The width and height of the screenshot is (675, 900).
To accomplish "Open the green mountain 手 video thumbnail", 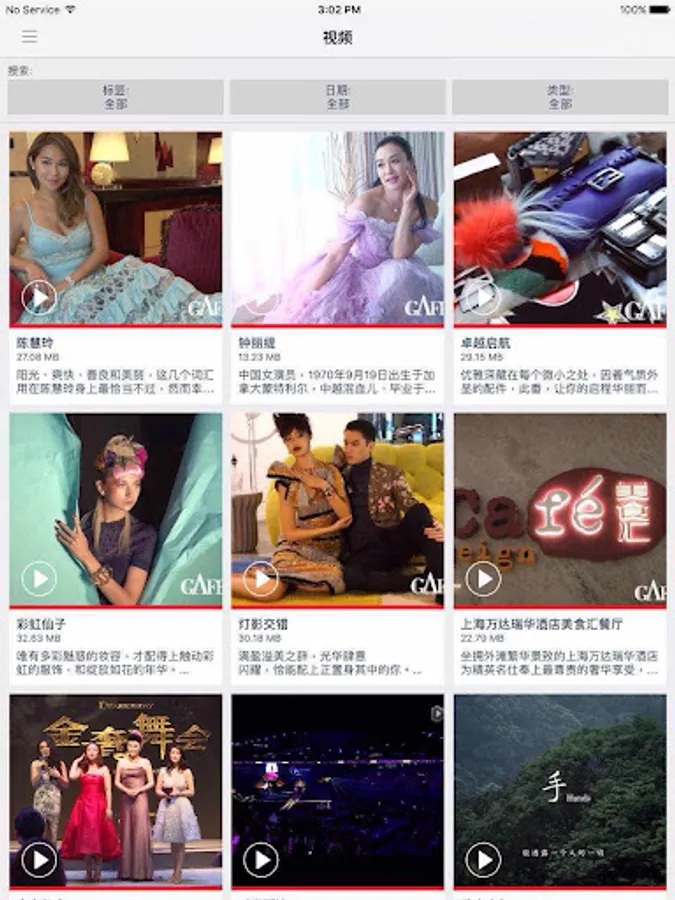I will coord(560,790).
